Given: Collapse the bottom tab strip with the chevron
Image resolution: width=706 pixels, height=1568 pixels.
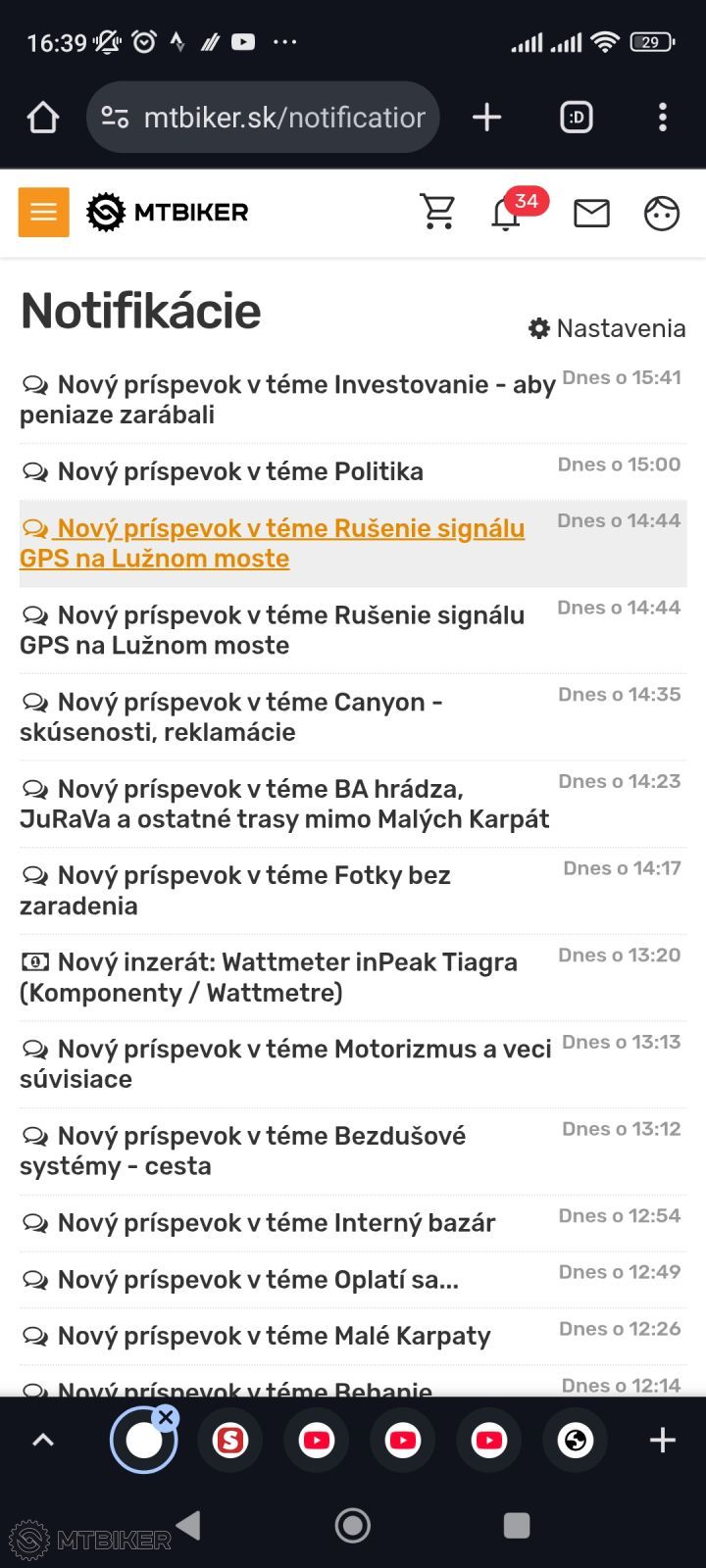Looking at the screenshot, I should tap(41, 1440).
